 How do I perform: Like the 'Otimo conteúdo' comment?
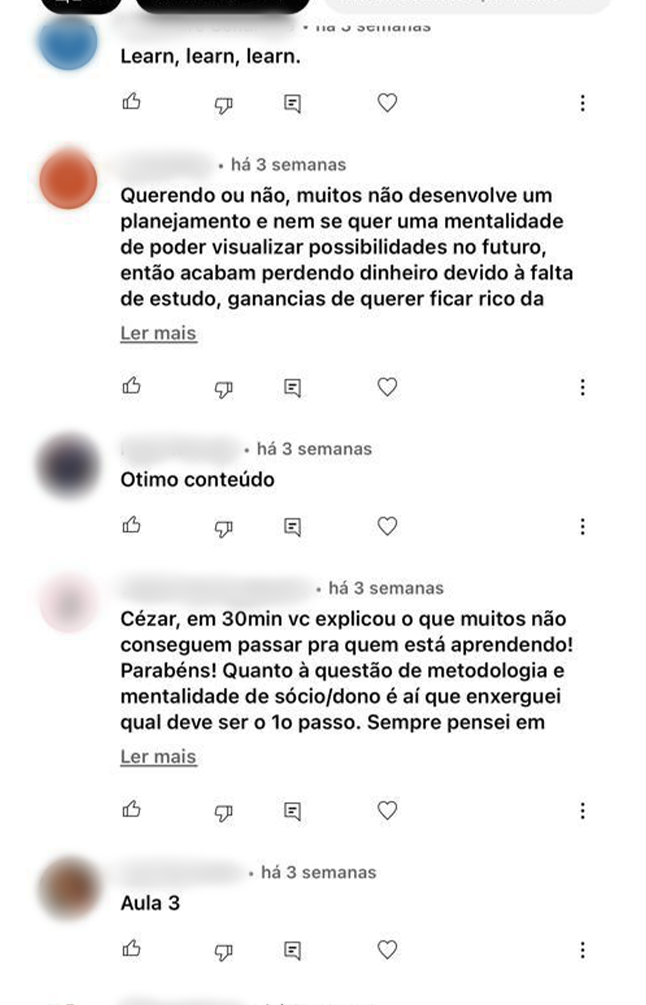(x=130, y=525)
